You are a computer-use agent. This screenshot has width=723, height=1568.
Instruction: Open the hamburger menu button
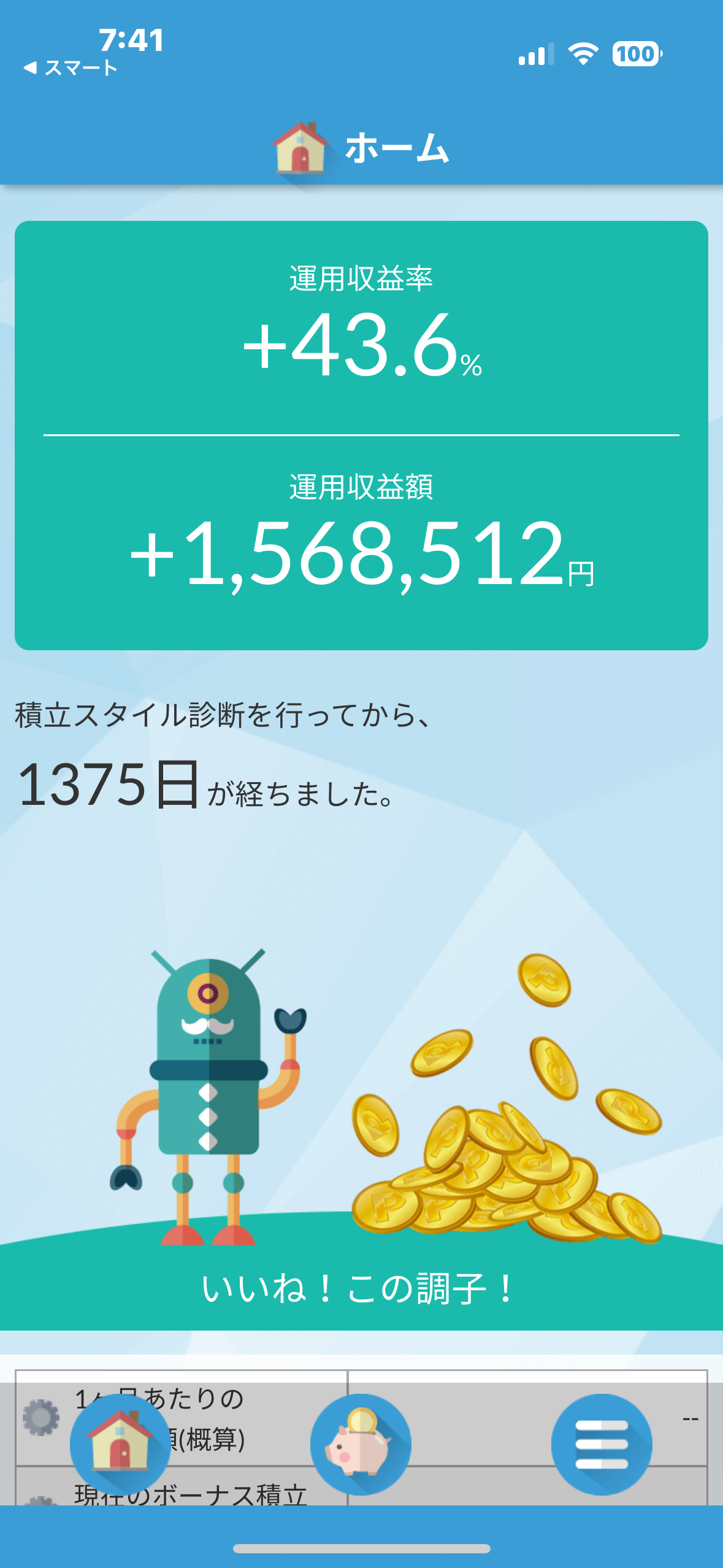click(x=601, y=1444)
